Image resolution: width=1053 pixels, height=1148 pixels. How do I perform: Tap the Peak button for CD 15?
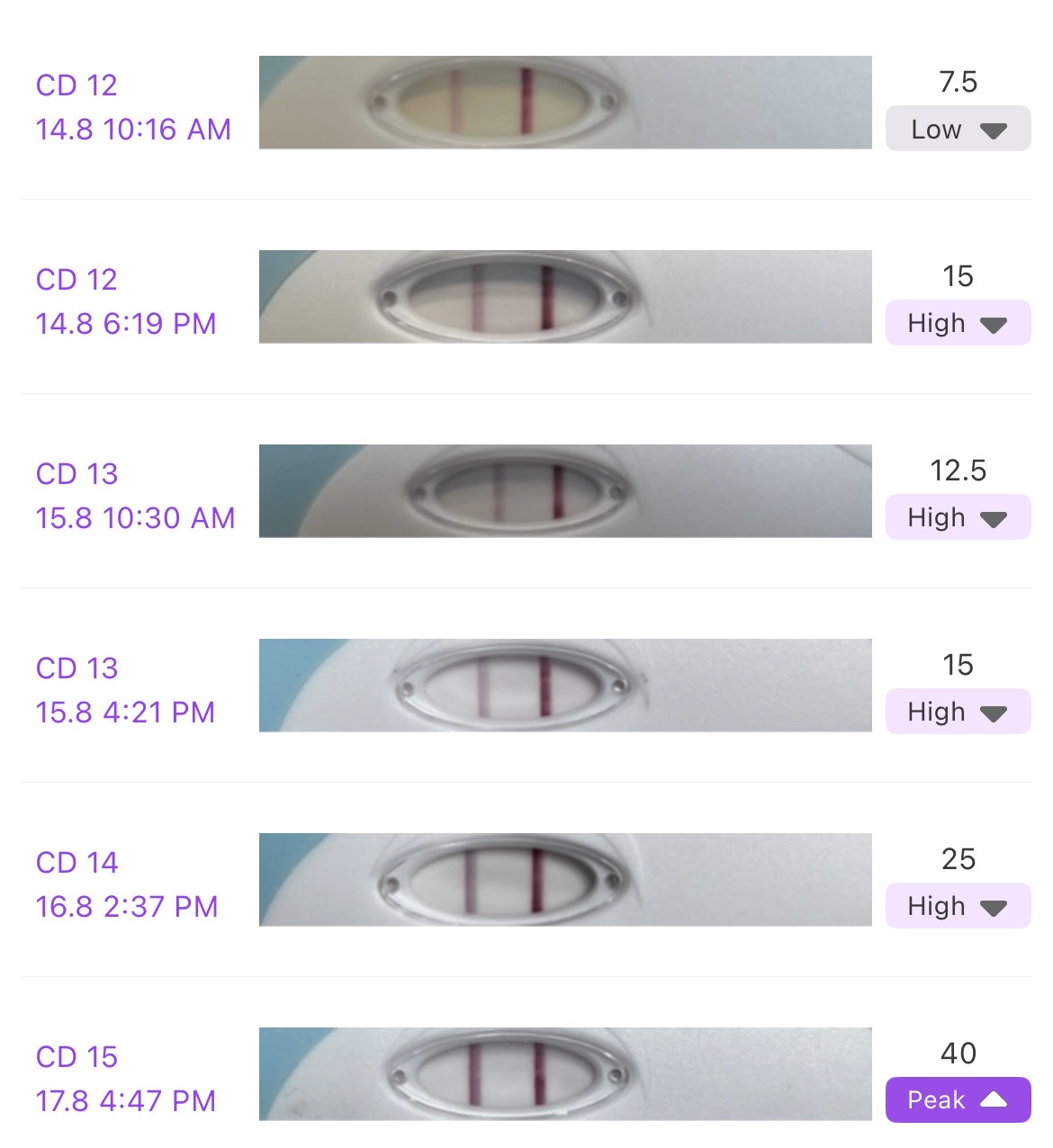pos(958,1100)
